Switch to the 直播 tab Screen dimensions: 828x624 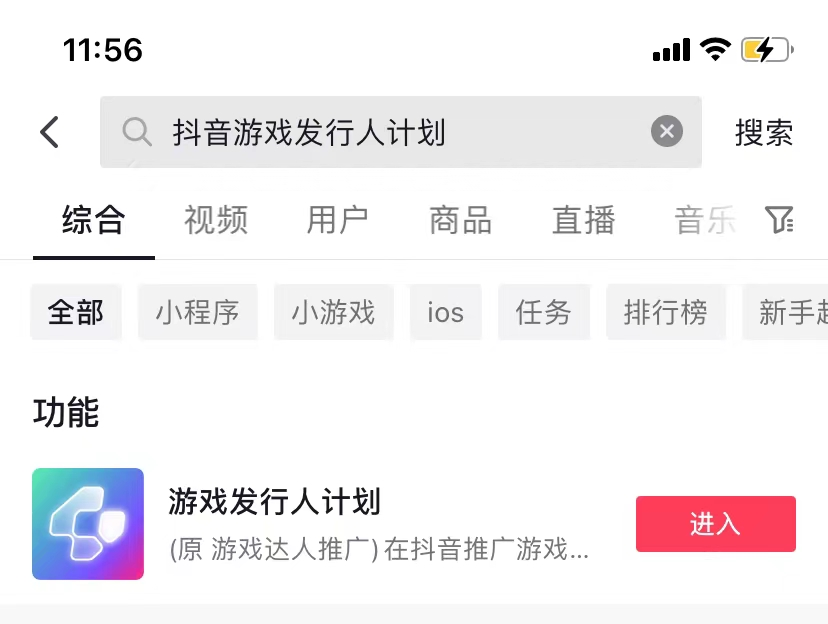pyautogui.click(x=583, y=220)
